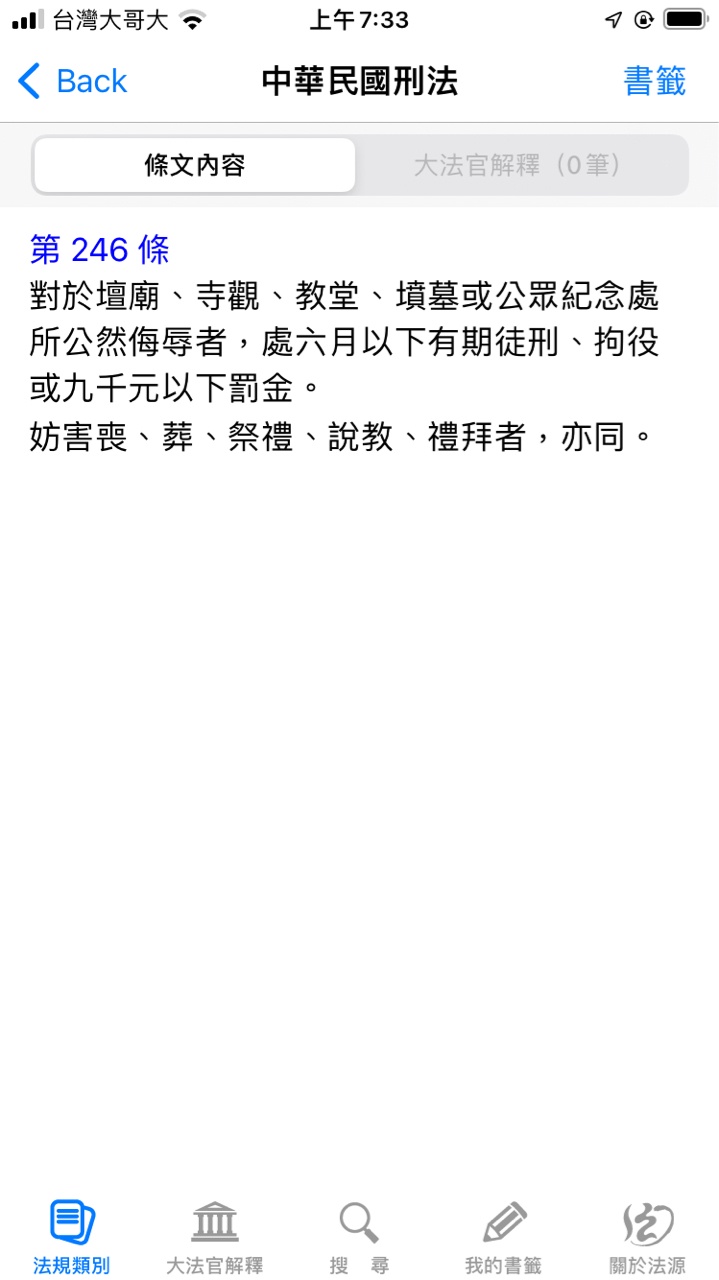
Task: Select the 條文內容 segment
Action: click(195, 165)
